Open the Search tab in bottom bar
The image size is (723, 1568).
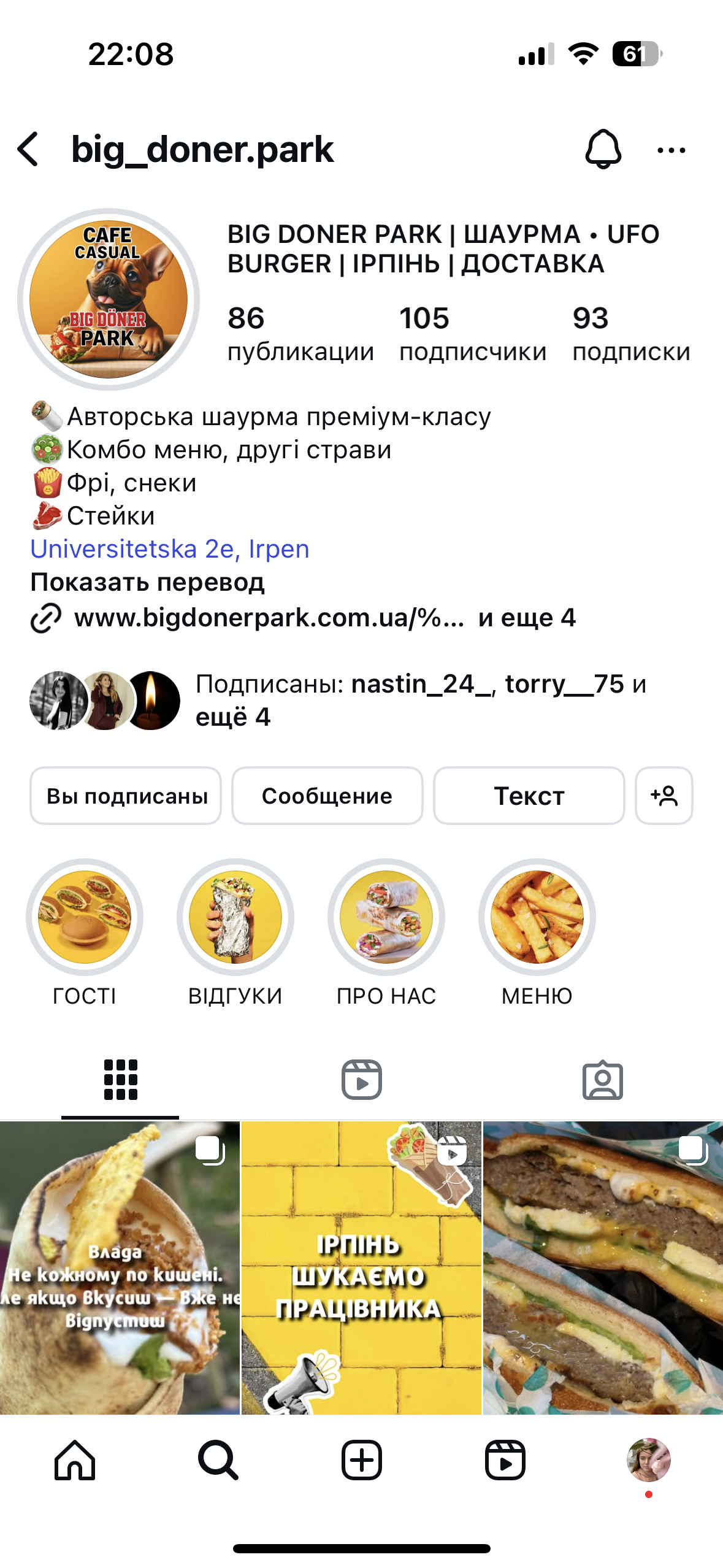click(218, 1460)
